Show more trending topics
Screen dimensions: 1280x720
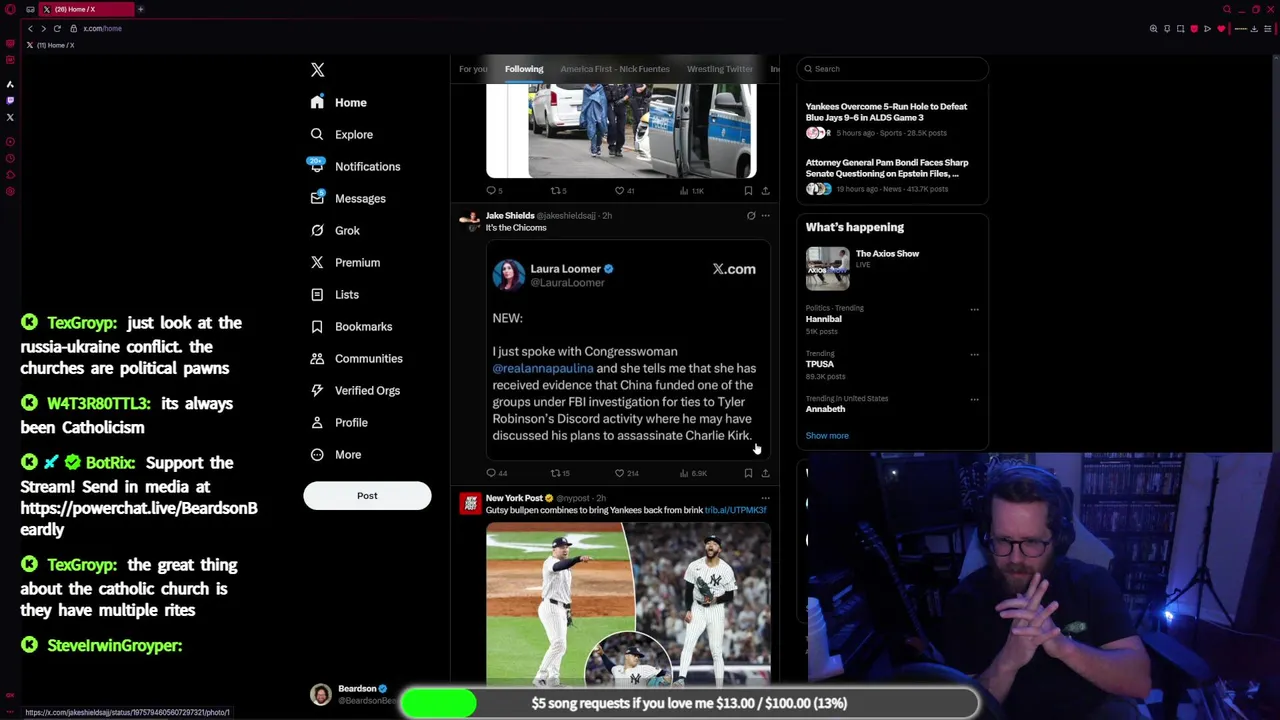pos(827,435)
